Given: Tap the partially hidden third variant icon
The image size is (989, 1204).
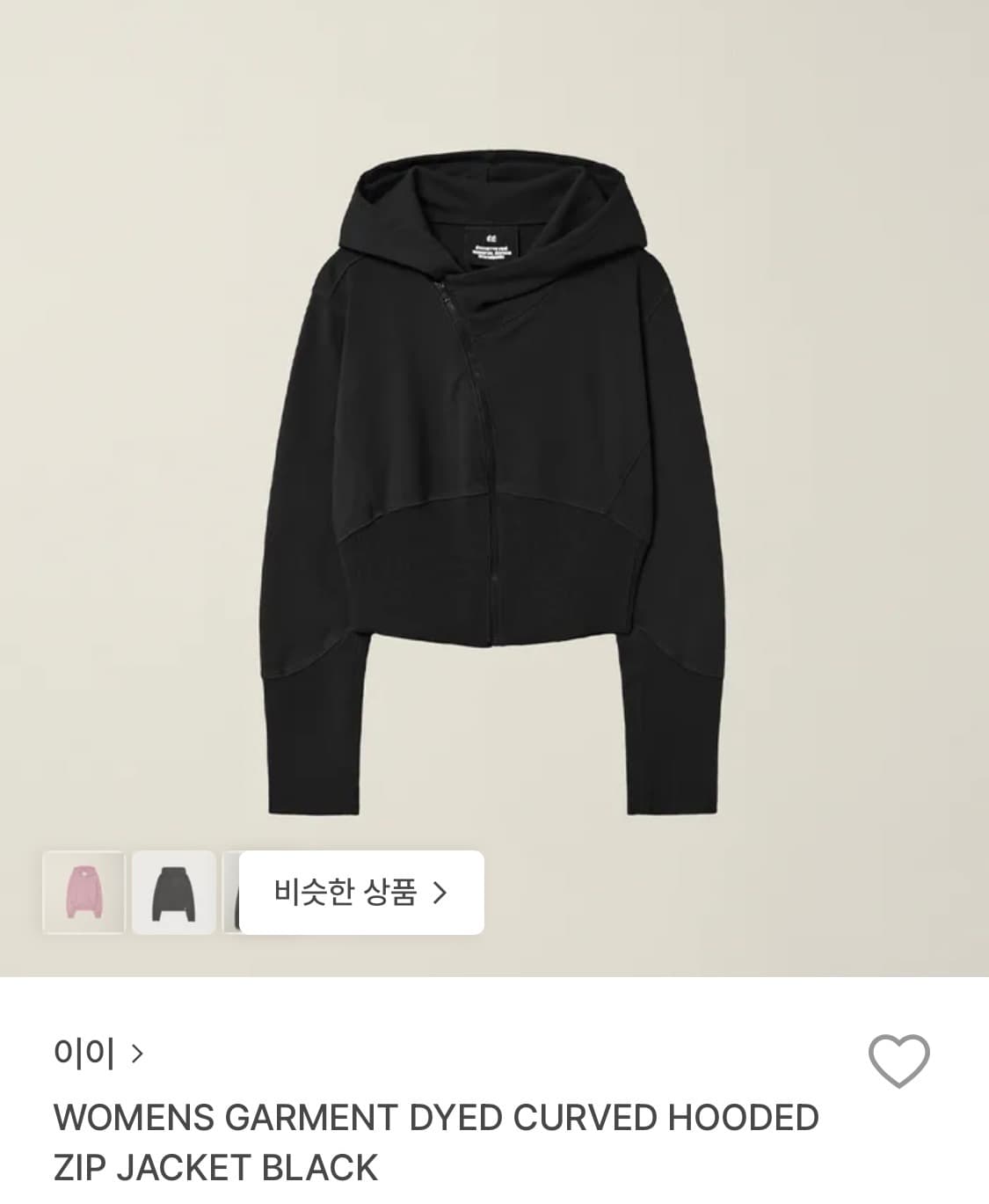Looking at the screenshot, I should click(x=236, y=894).
